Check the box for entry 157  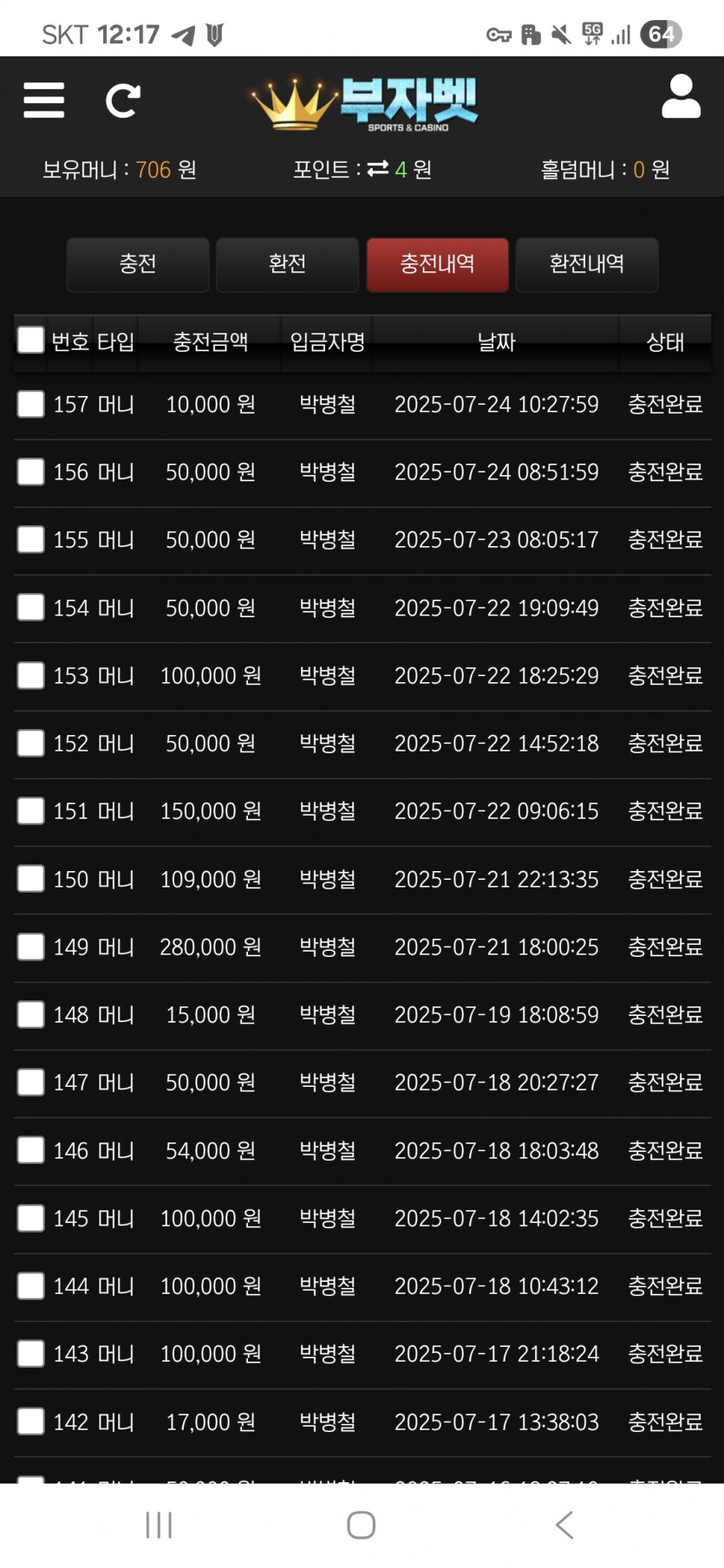pyautogui.click(x=30, y=404)
